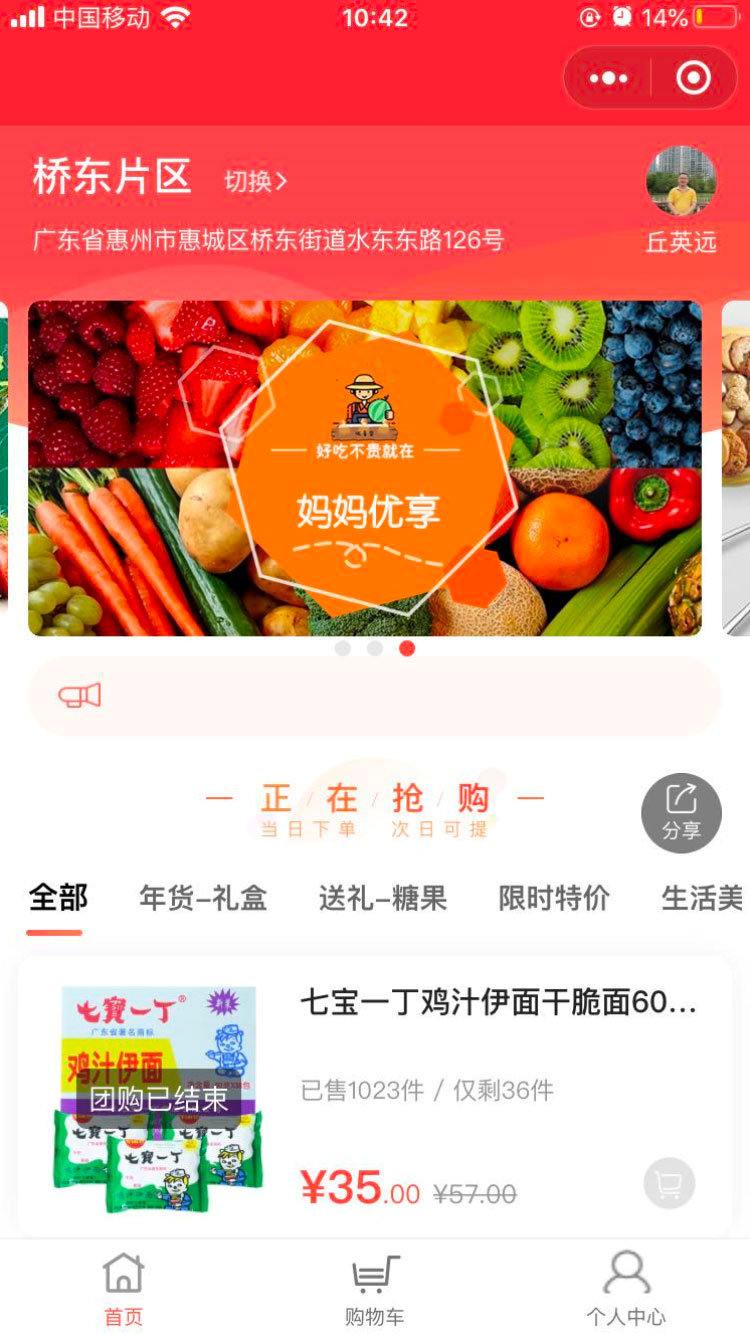Switch to the 送礼-糖果 tab
The width and height of the screenshot is (750, 1334).
pyautogui.click(x=383, y=898)
